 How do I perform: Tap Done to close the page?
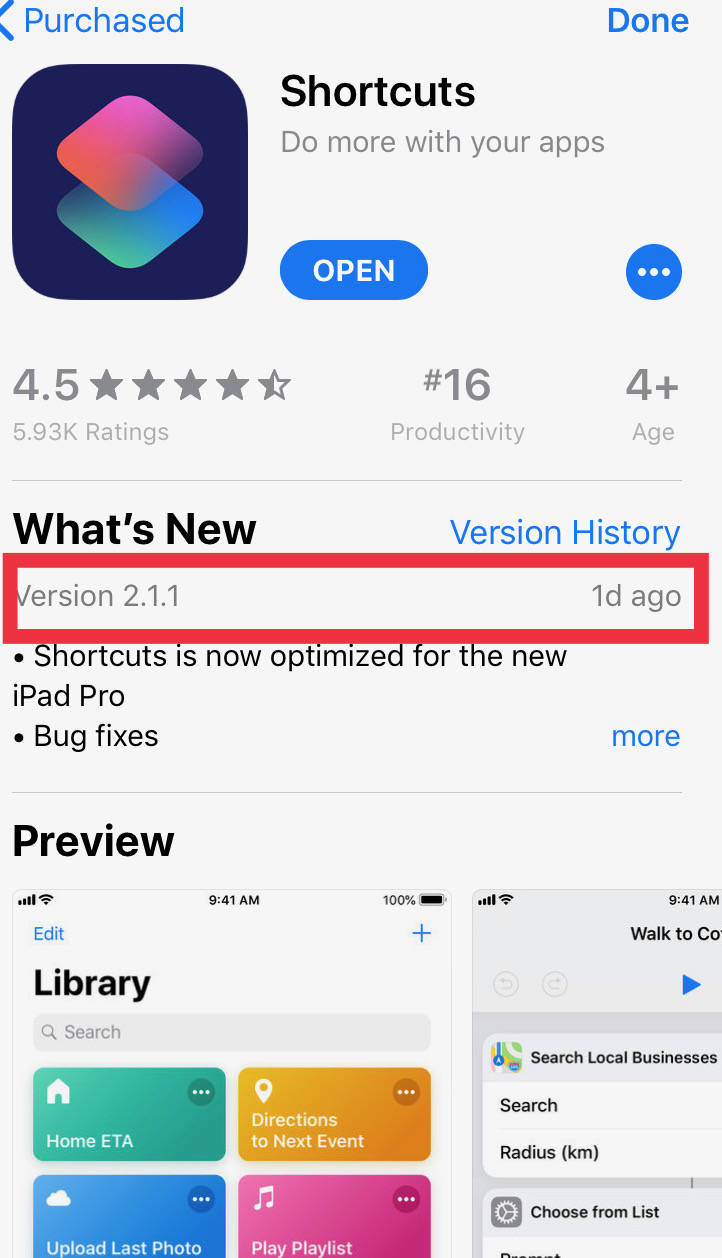(647, 21)
